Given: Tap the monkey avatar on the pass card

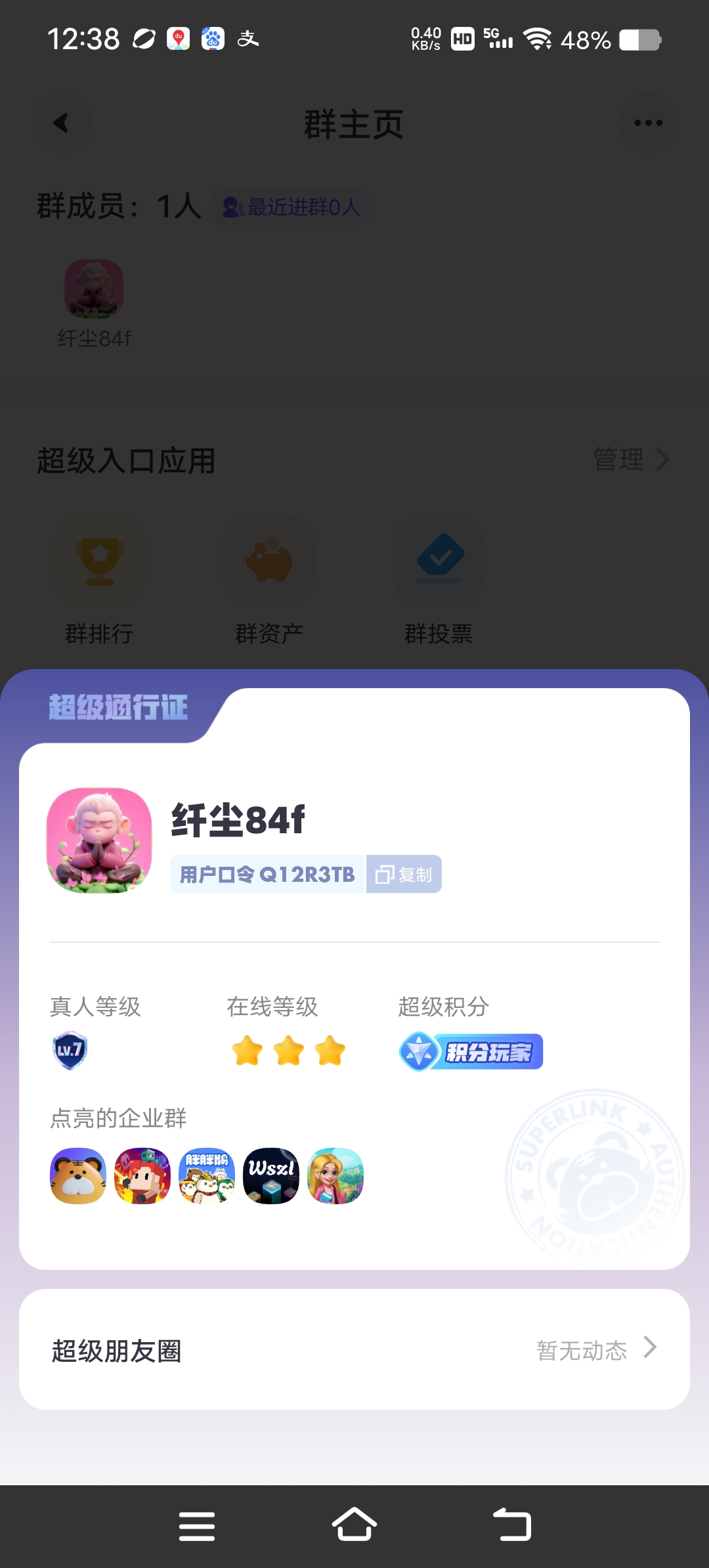Looking at the screenshot, I should pos(98,840).
